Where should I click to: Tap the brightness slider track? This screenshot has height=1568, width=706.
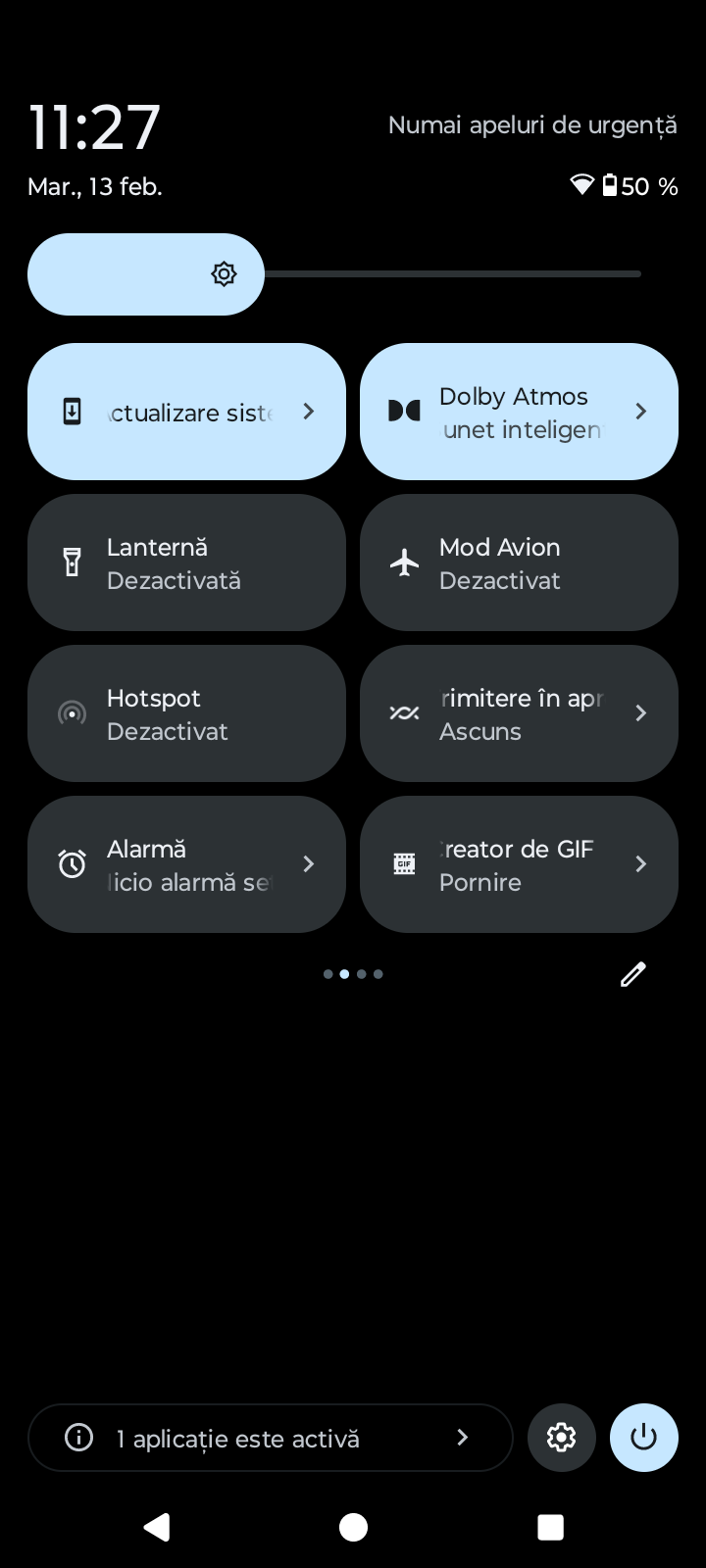coord(451,274)
